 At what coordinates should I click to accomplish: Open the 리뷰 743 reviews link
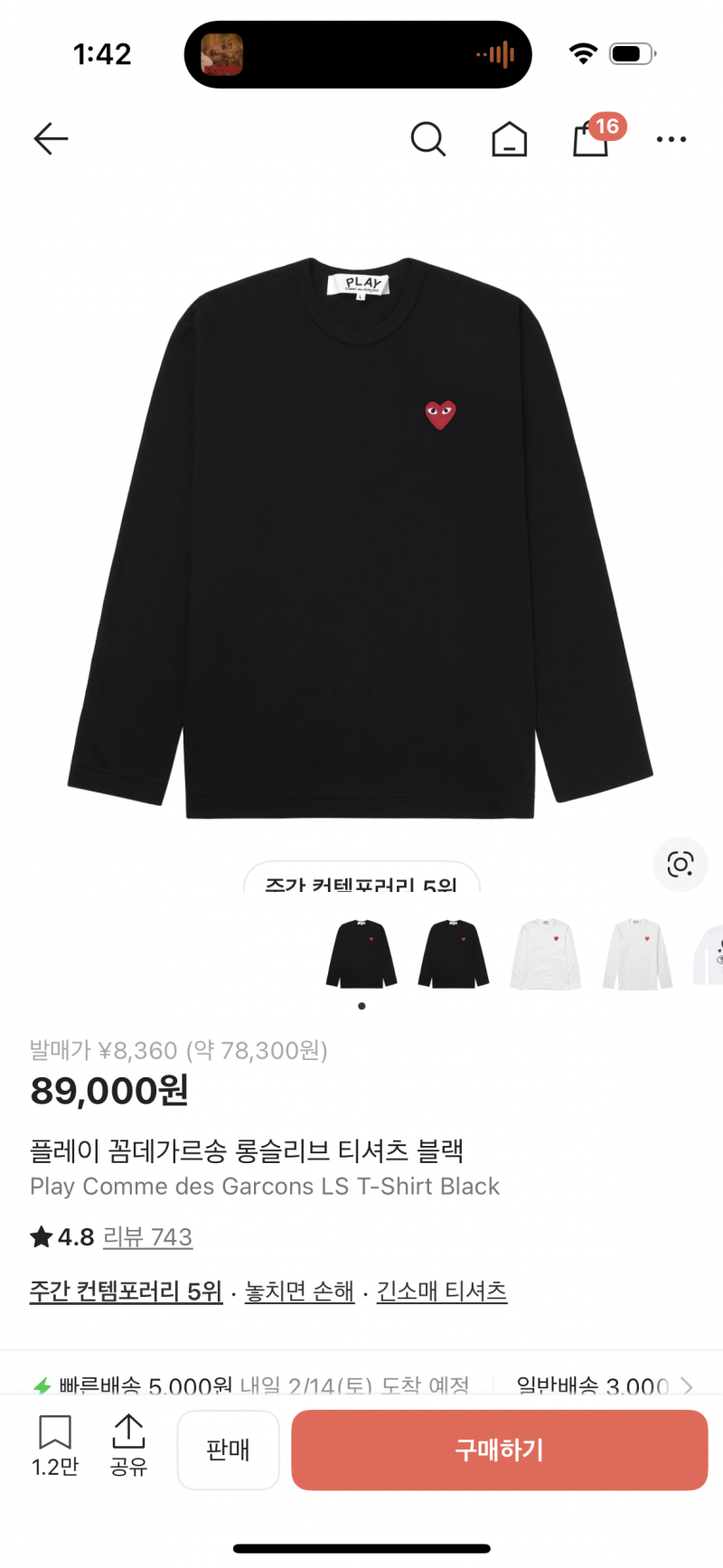pyautogui.click(x=147, y=1237)
